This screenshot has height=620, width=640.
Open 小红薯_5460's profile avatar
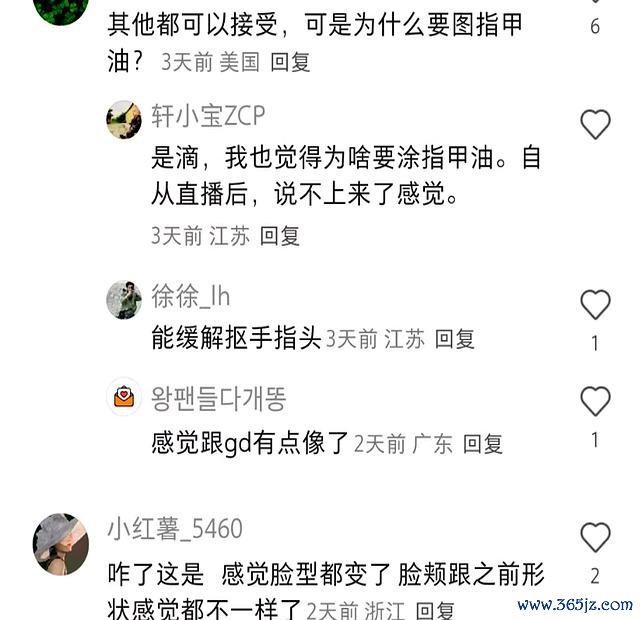pyautogui.click(x=61, y=544)
